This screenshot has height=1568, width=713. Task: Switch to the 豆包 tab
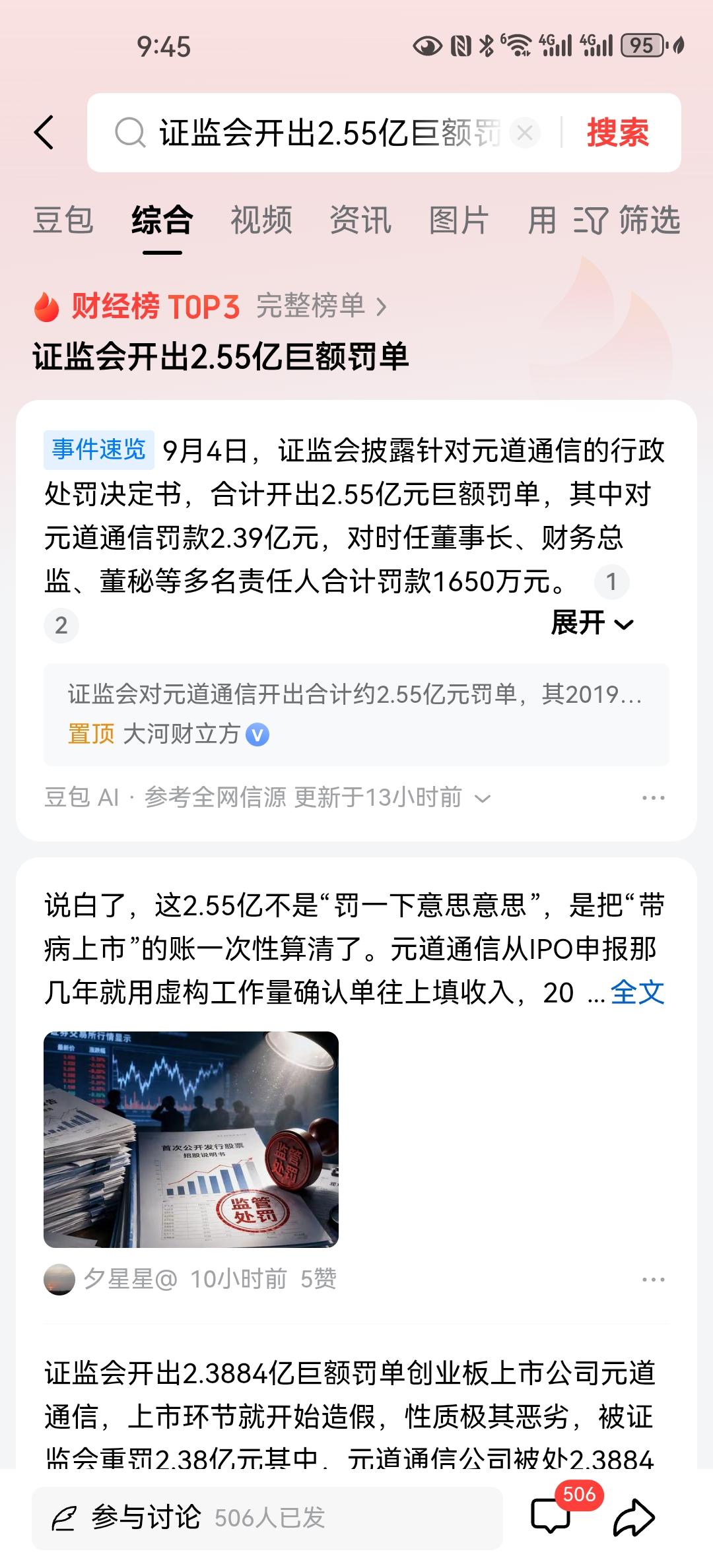point(63,220)
